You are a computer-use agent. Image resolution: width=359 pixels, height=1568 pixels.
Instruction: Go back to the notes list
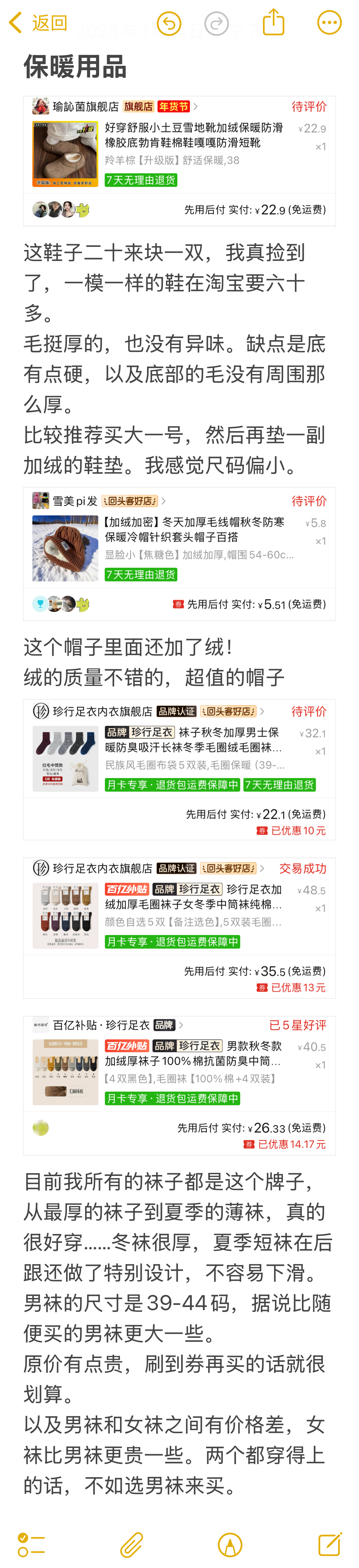[x=38, y=23]
